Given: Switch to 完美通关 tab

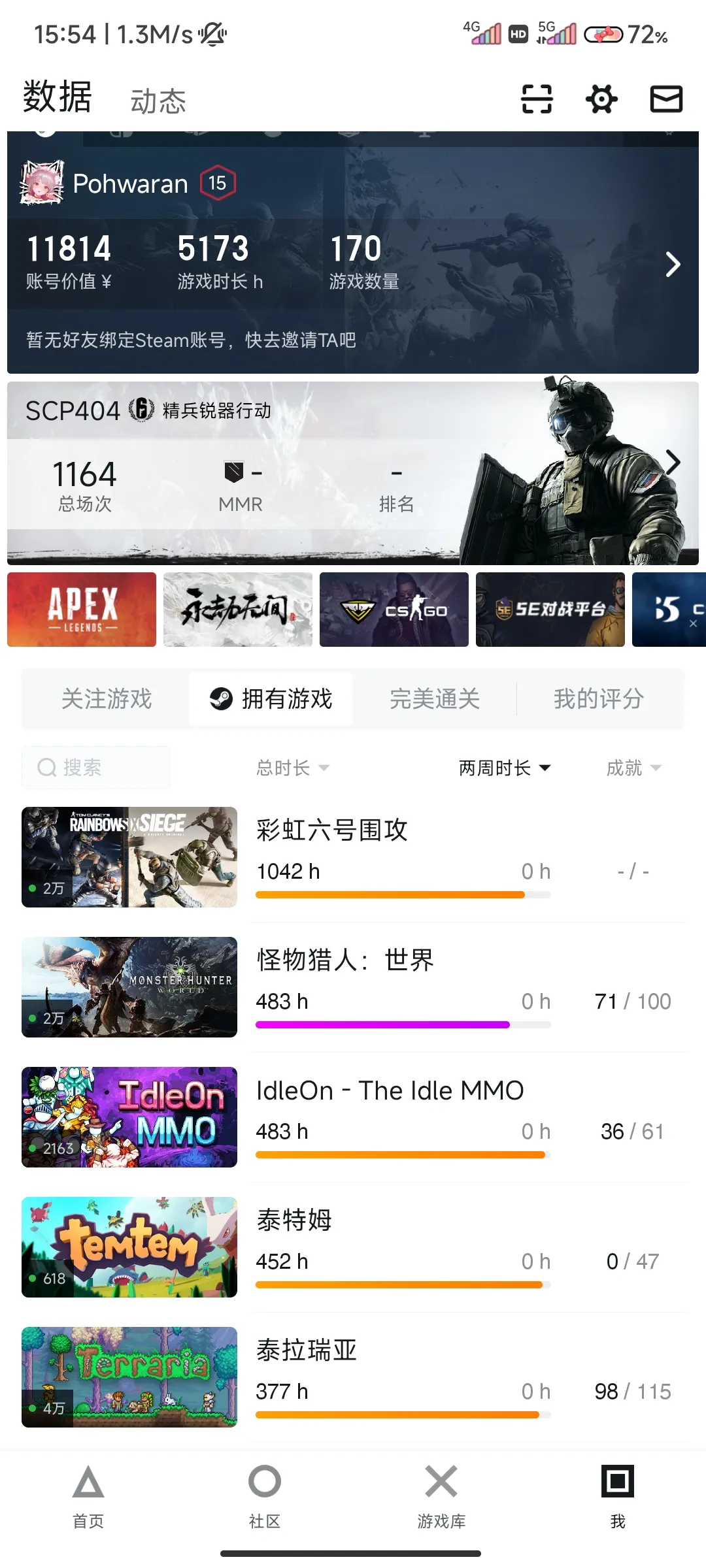Looking at the screenshot, I should coord(435,699).
